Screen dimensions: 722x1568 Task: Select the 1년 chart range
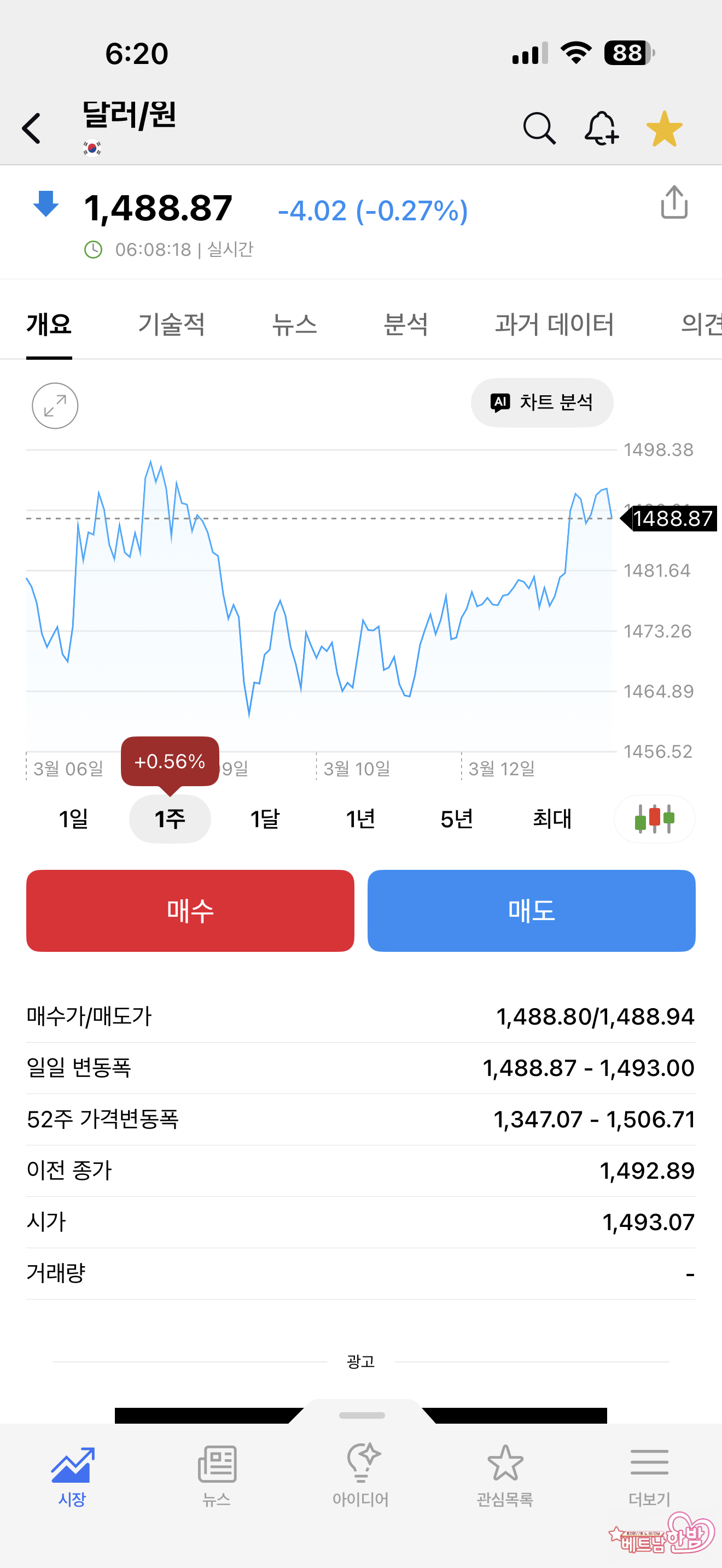coord(360,818)
